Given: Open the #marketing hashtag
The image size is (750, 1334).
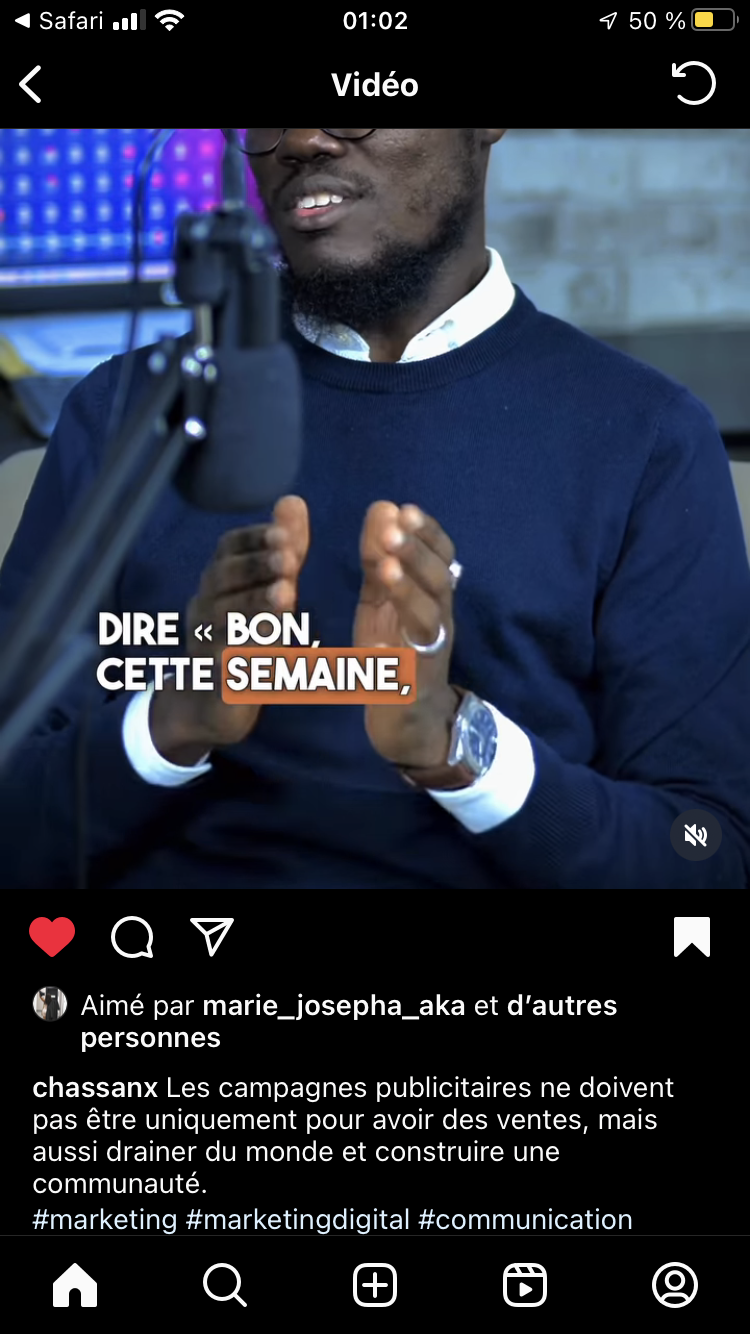Looking at the screenshot, I should click(x=105, y=1219).
